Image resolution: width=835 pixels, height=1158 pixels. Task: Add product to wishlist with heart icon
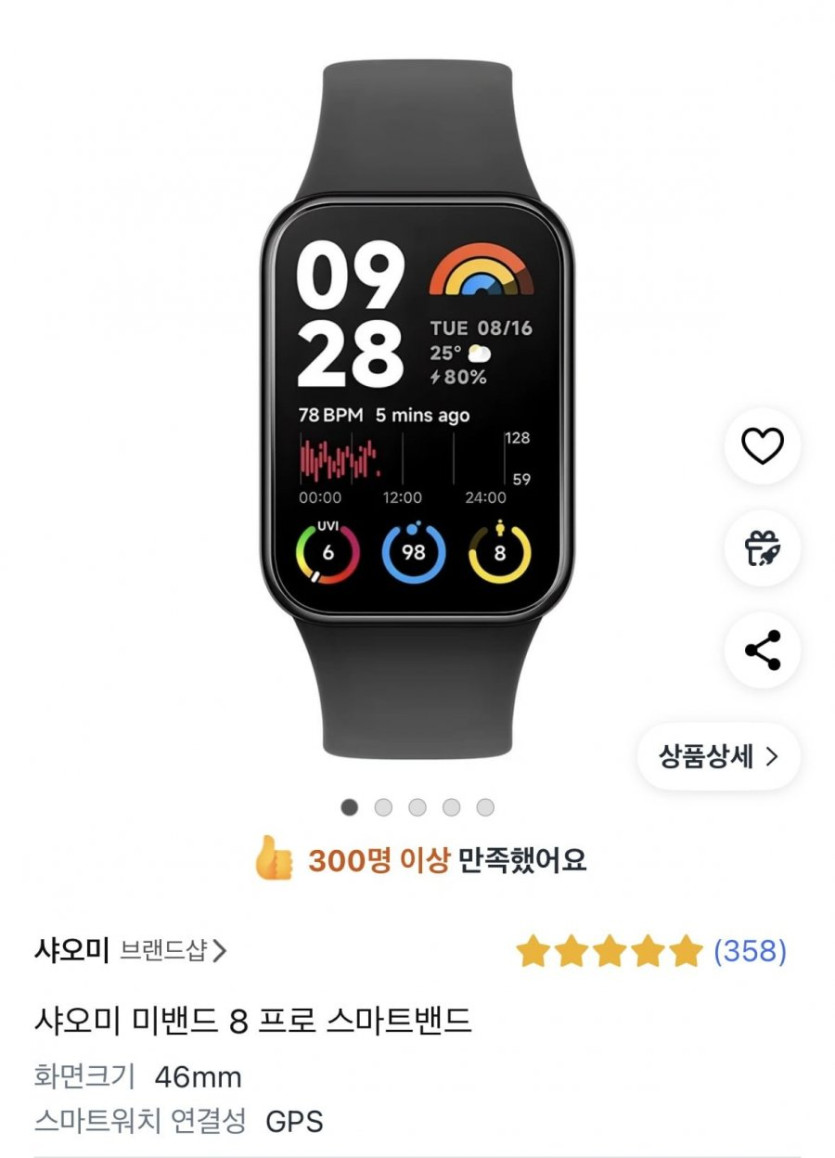pos(762,445)
